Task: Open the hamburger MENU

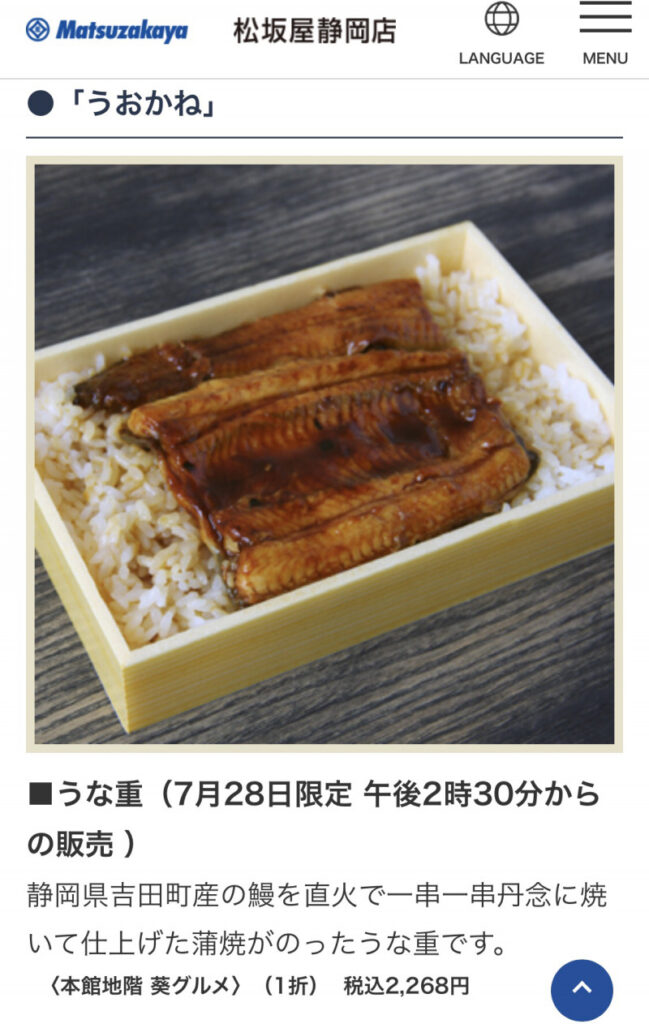Action: pyautogui.click(x=605, y=33)
